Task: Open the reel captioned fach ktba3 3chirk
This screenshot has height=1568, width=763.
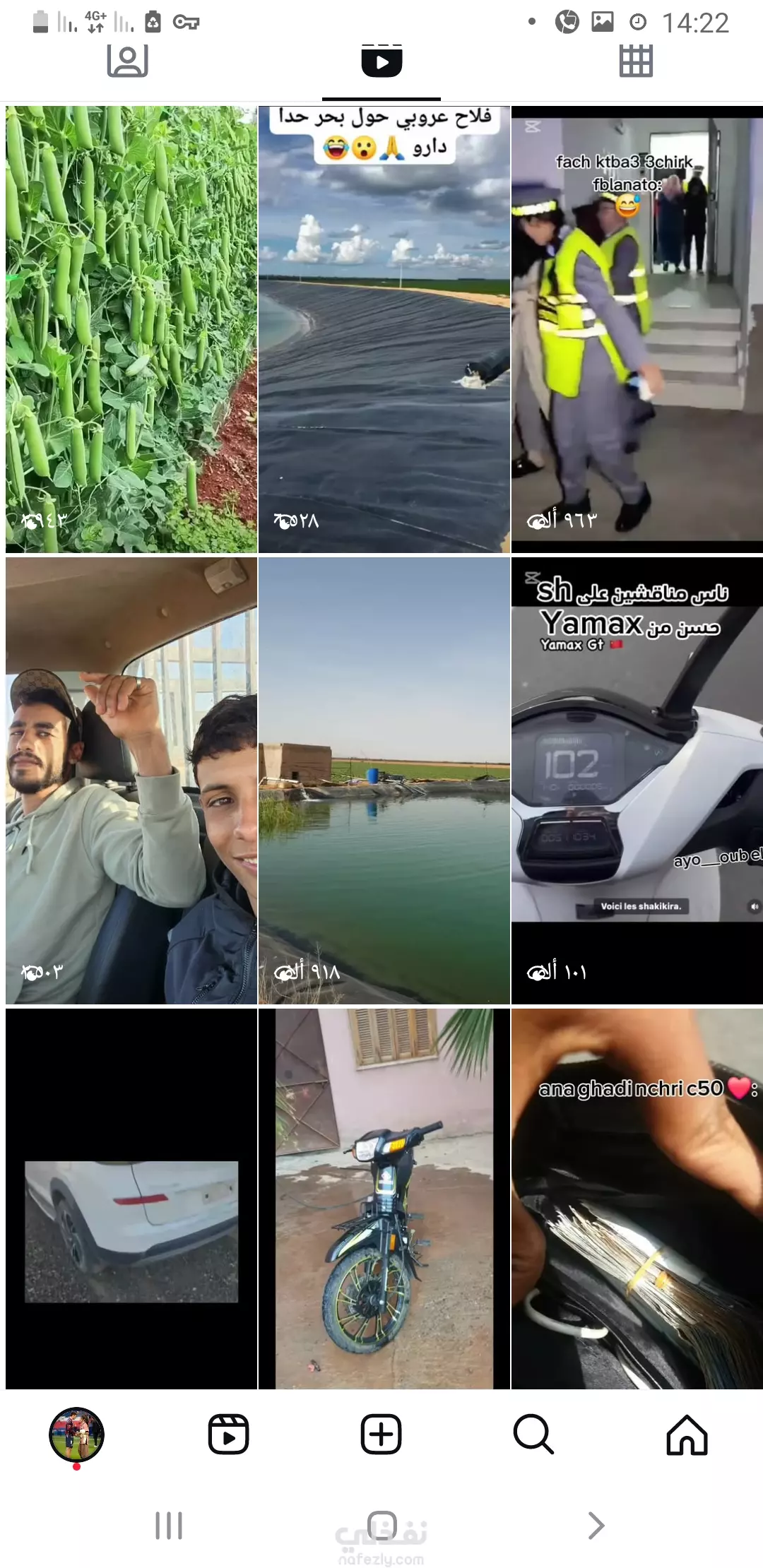Action: [x=637, y=329]
